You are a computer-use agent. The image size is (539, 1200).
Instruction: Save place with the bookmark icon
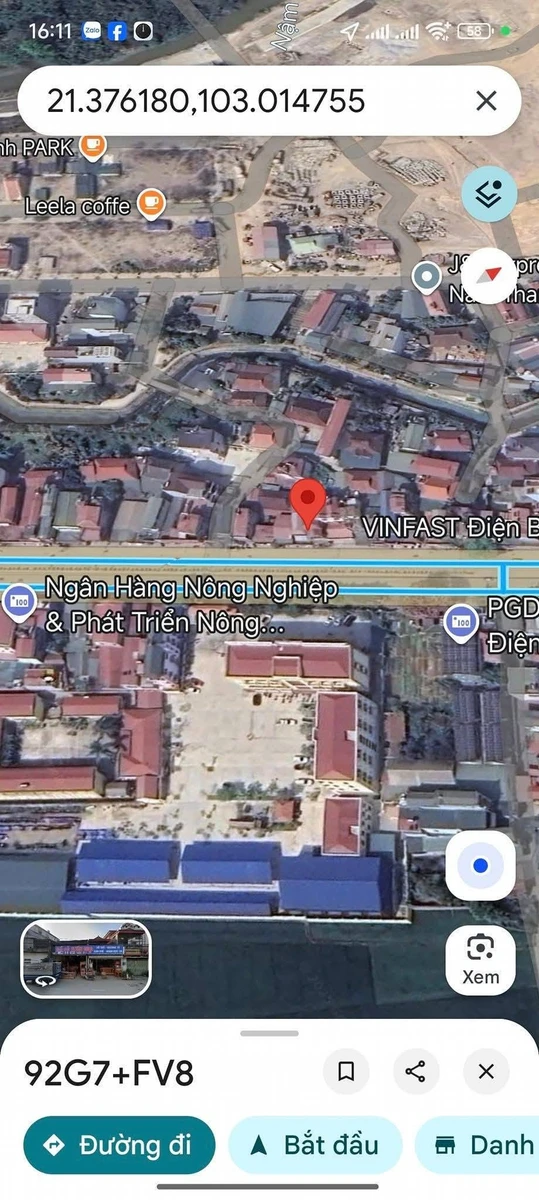pyautogui.click(x=346, y=1072)
